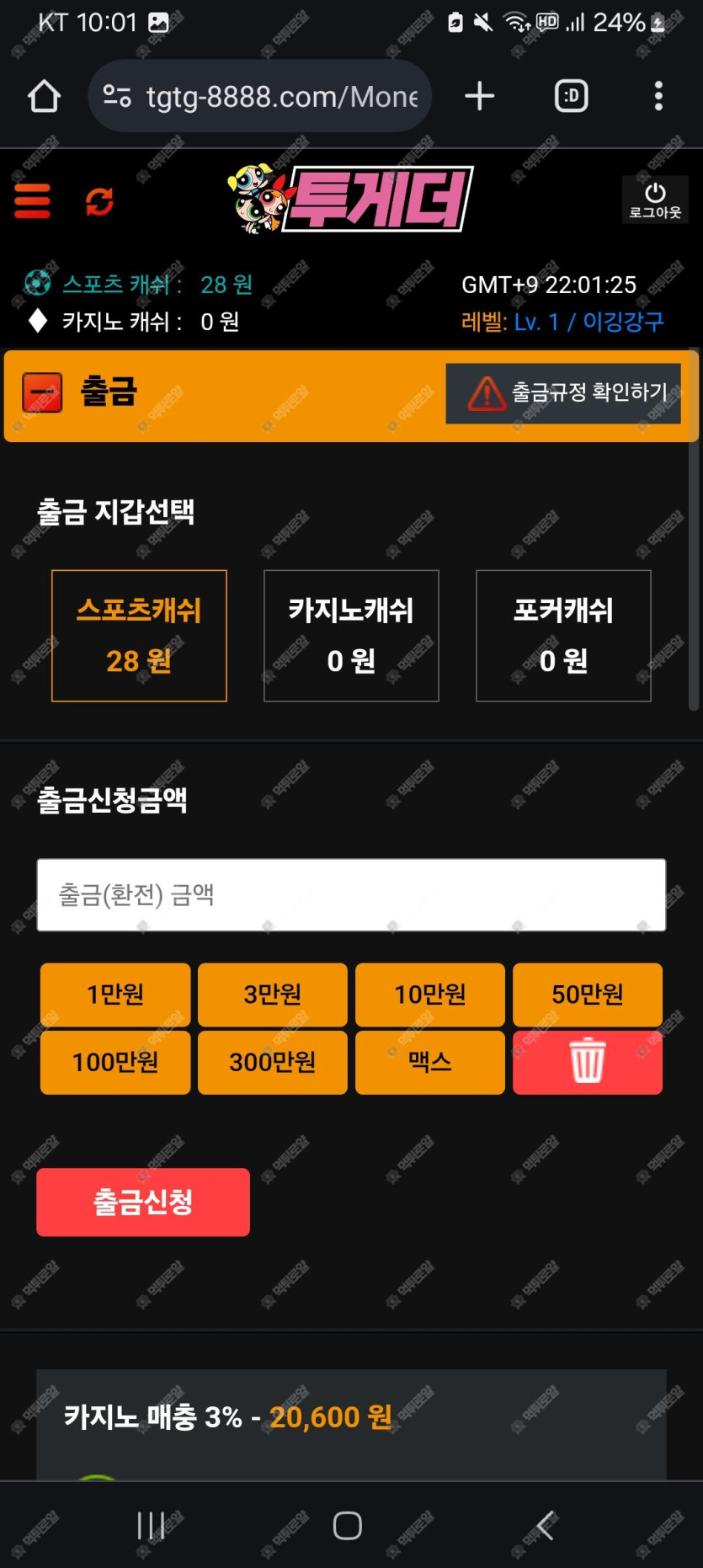Choose the 50만원 amount button
Viewport: 703px width, 1568px height.
[x=588, y=995]
